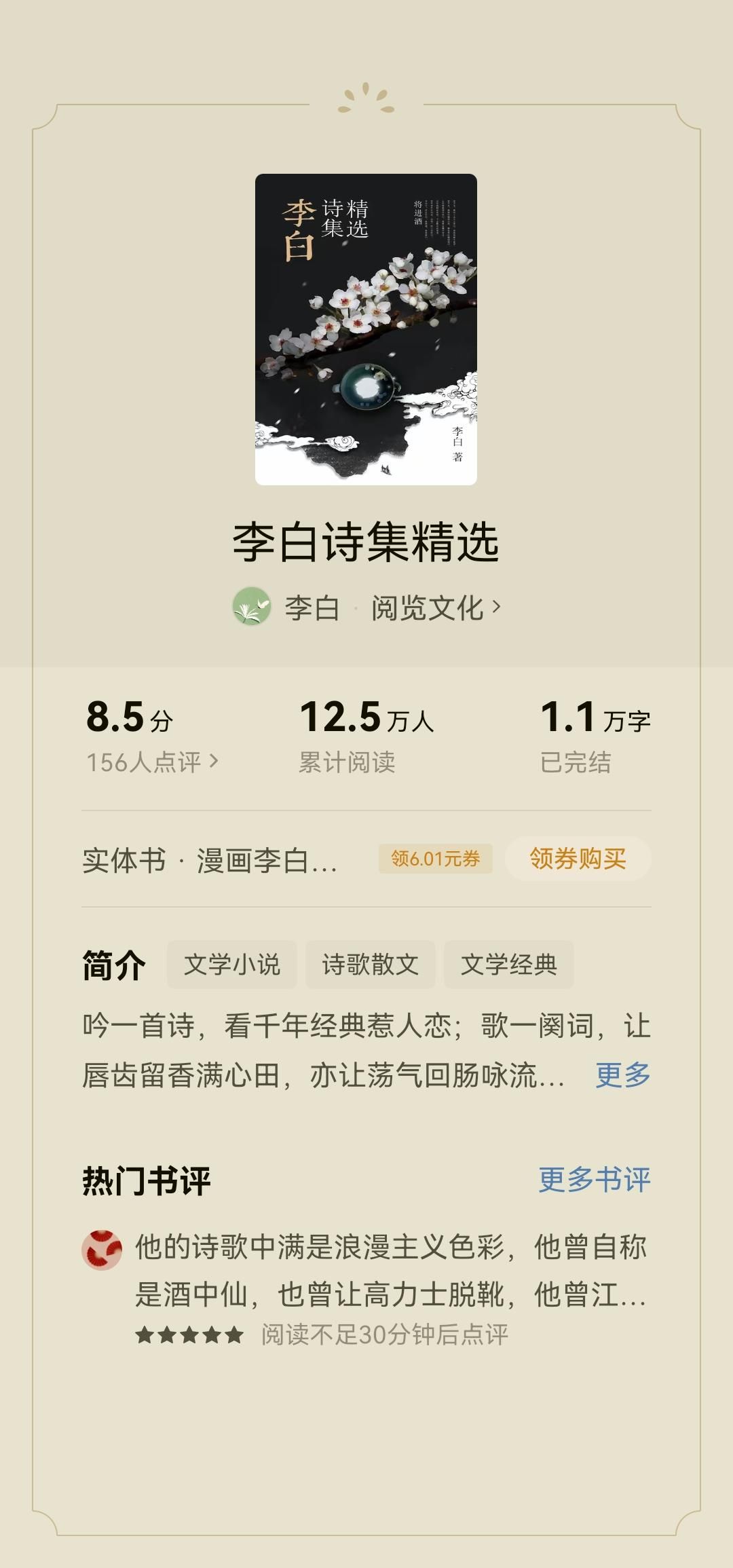Select the 诗歌散文 tag

coord(371,964)
